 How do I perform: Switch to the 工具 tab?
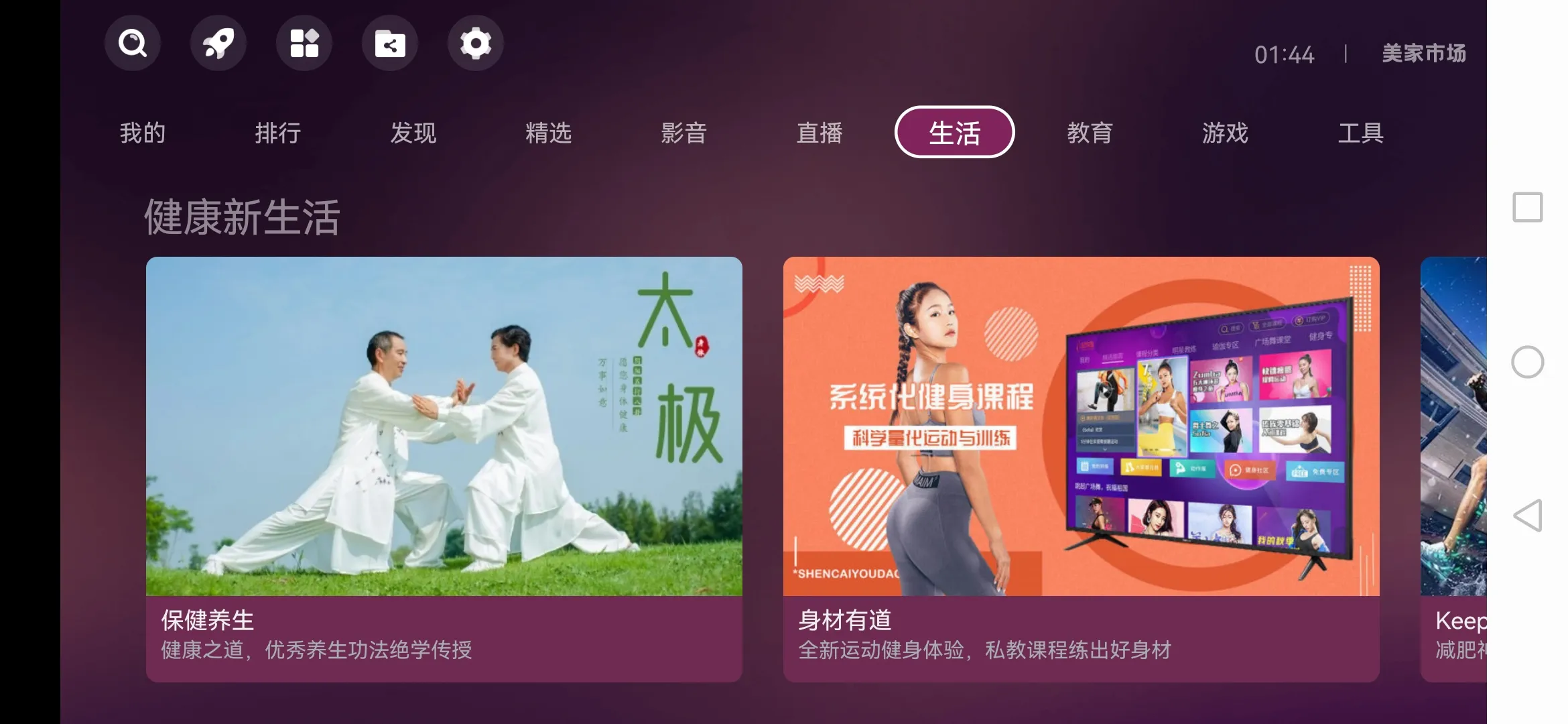coord(1361,133)
